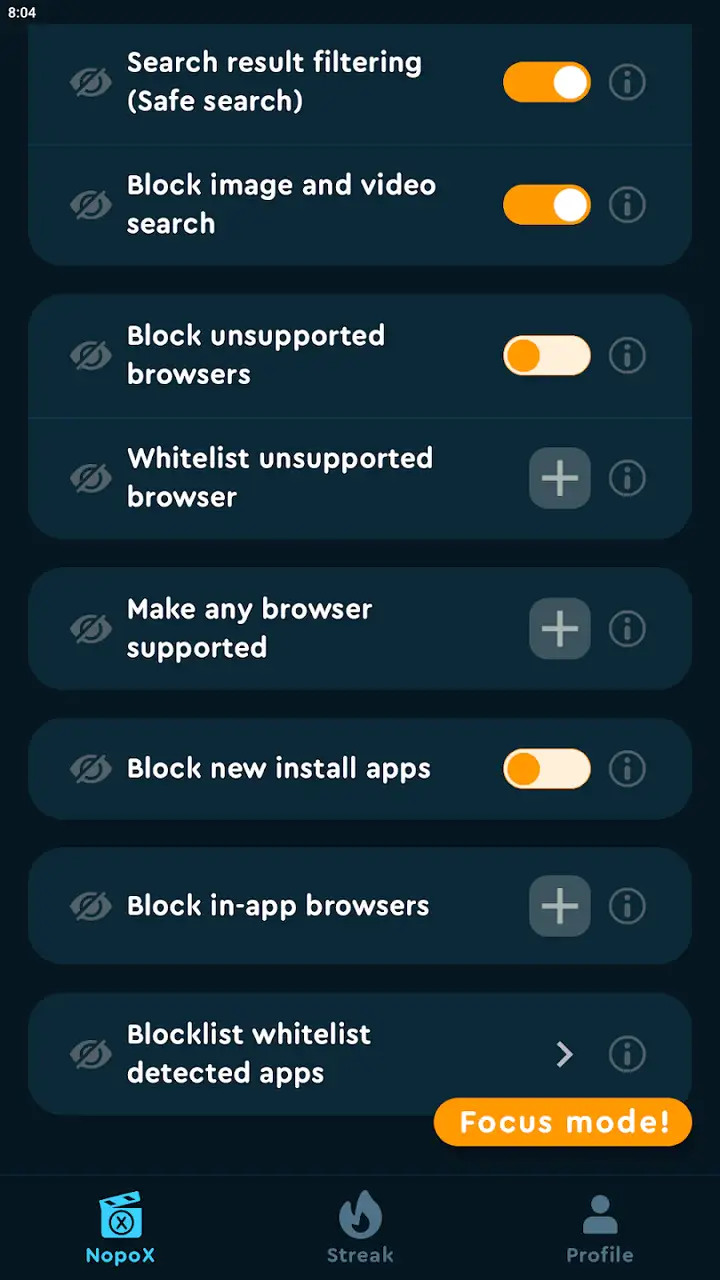
Task: Open Blocklist whitelist detected apps
Action: pos(360,1054)
